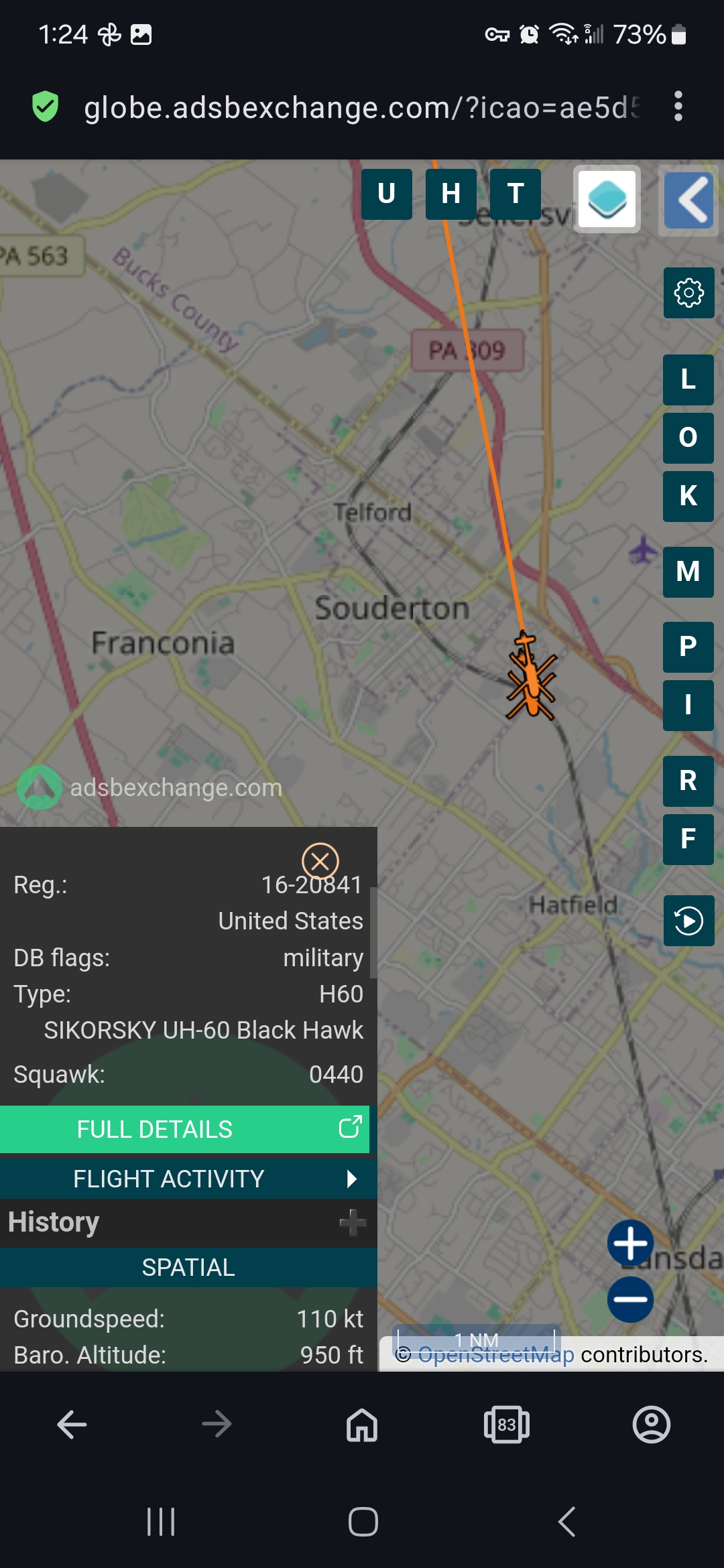
Task: Zoom in on the map
Action: point(631,1244)
